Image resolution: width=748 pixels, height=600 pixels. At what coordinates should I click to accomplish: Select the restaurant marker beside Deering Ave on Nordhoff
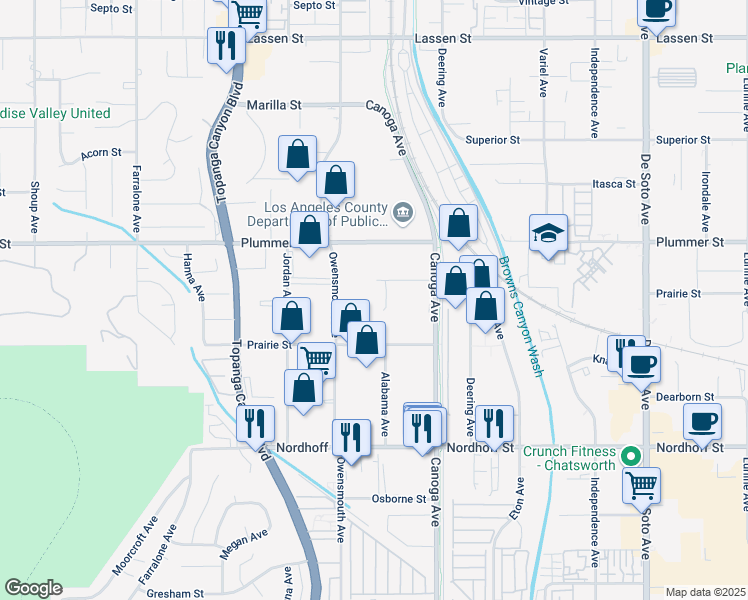495,427
